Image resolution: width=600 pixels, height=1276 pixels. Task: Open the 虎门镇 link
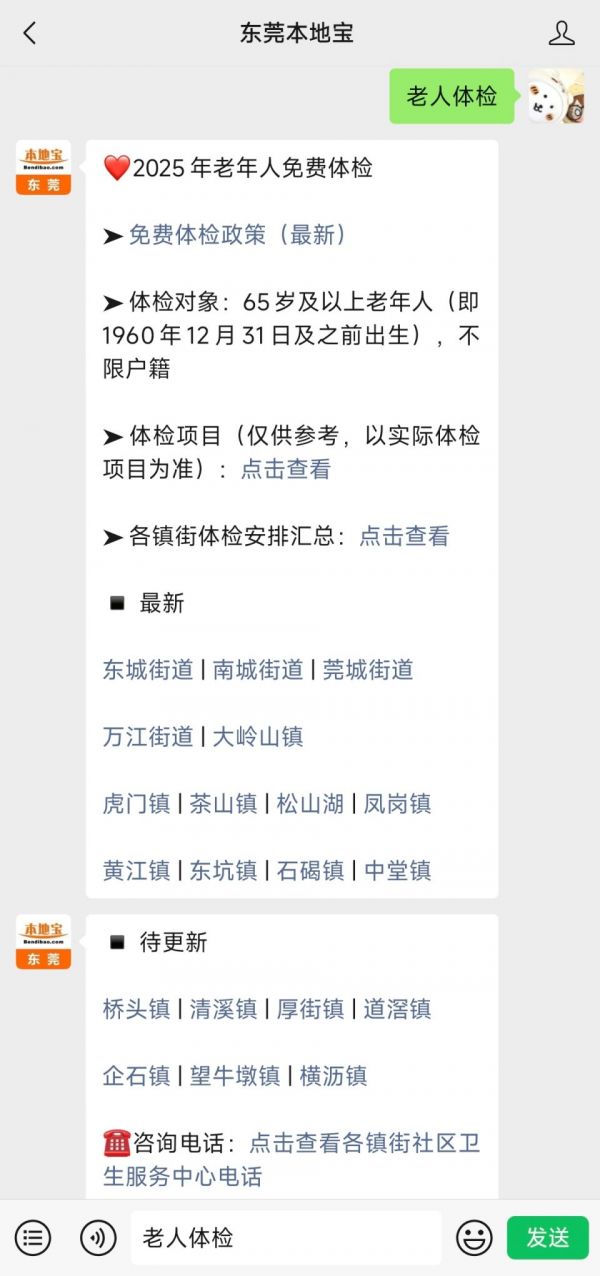pyautogui.click(x=137, y=804)
